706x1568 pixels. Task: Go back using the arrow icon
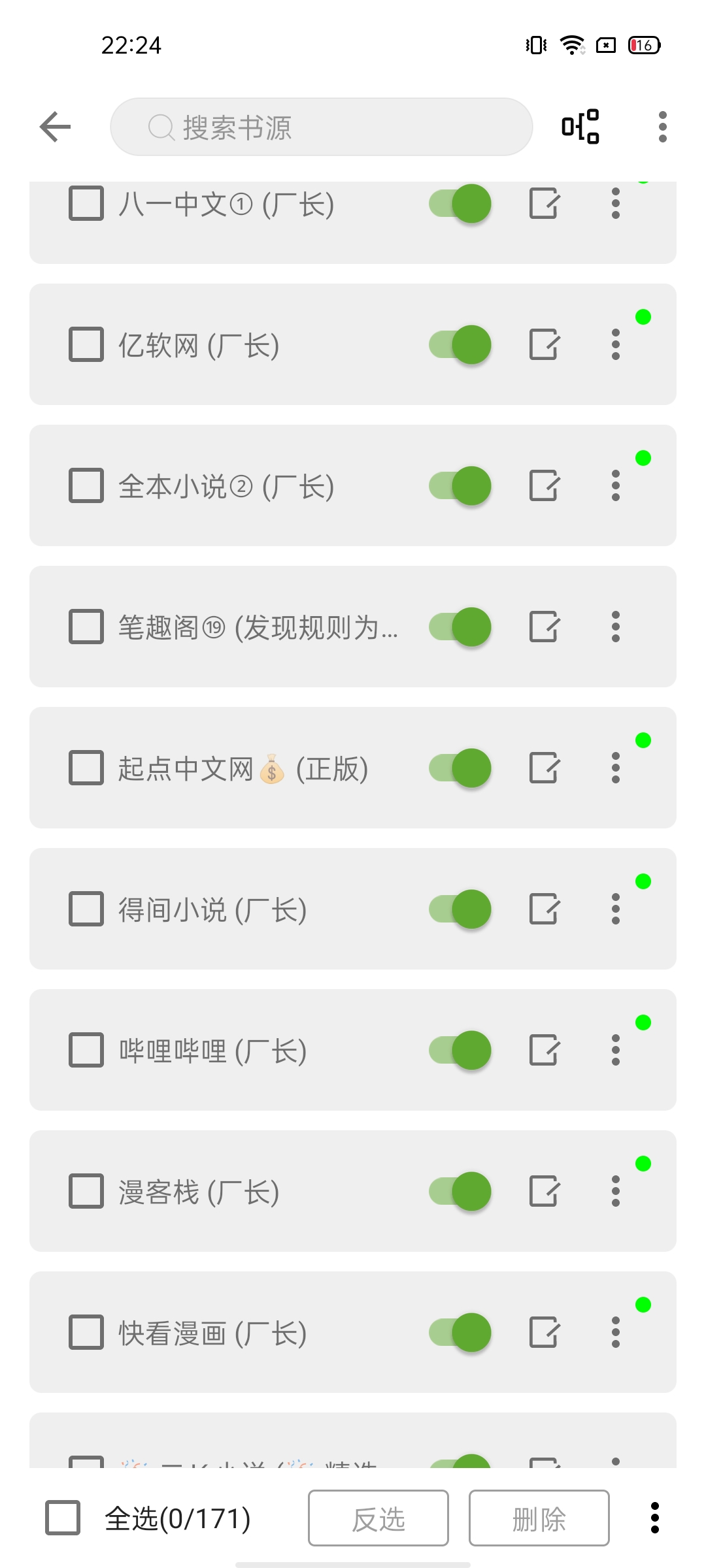[x=55, y=127]
